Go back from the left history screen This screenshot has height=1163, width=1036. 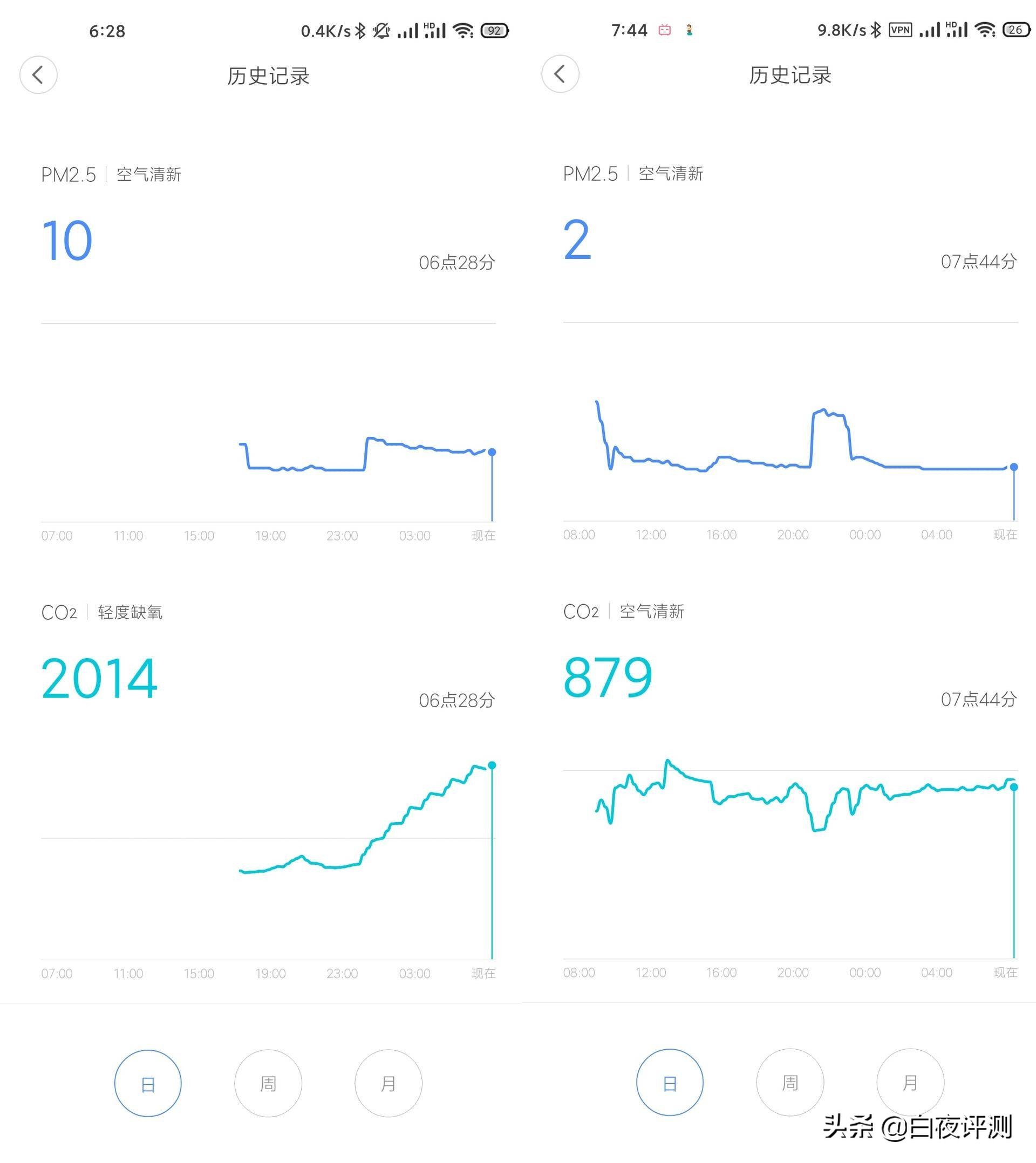tap(38, 74)
